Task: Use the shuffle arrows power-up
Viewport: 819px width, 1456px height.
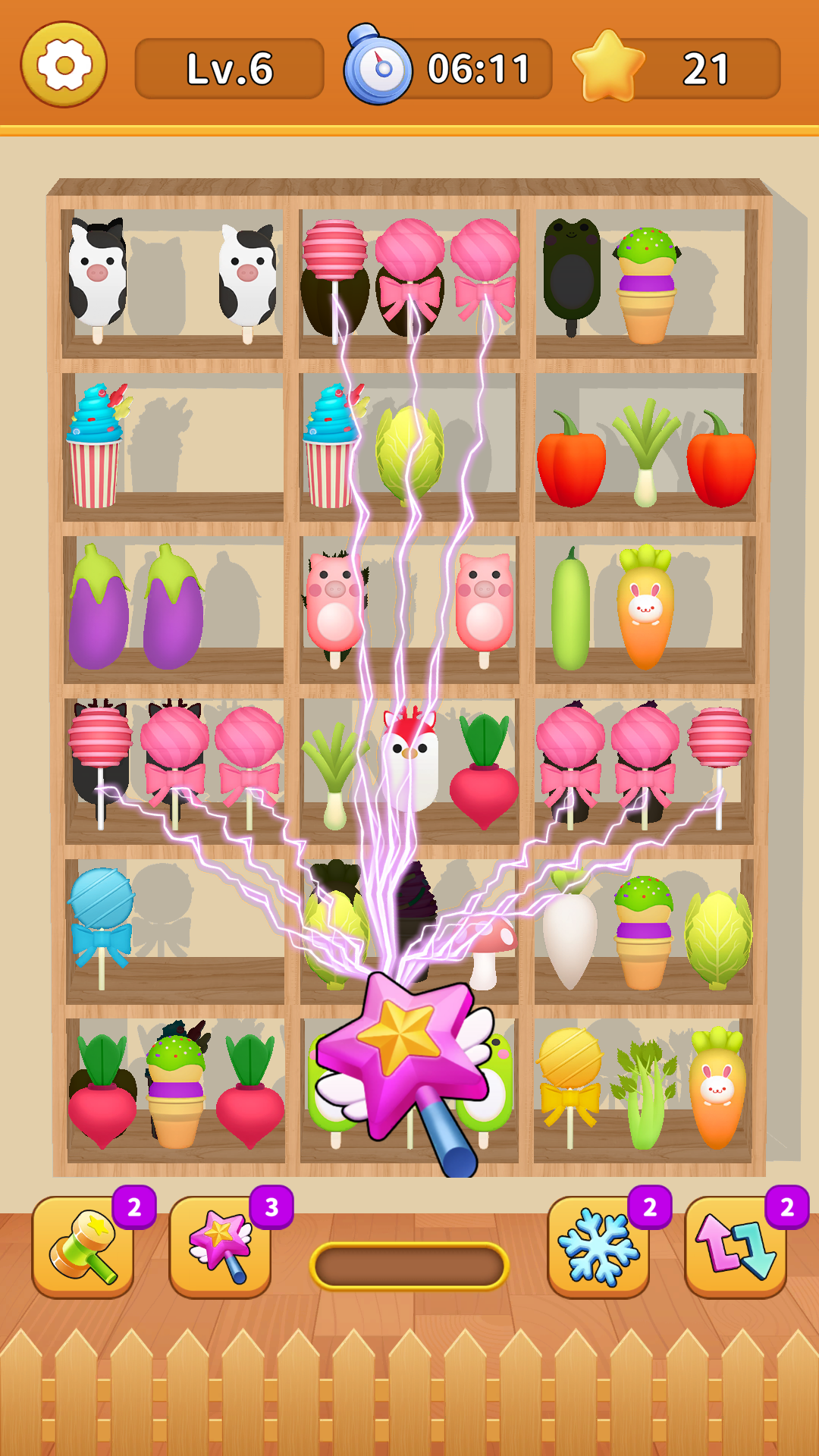Action: 735,1246
